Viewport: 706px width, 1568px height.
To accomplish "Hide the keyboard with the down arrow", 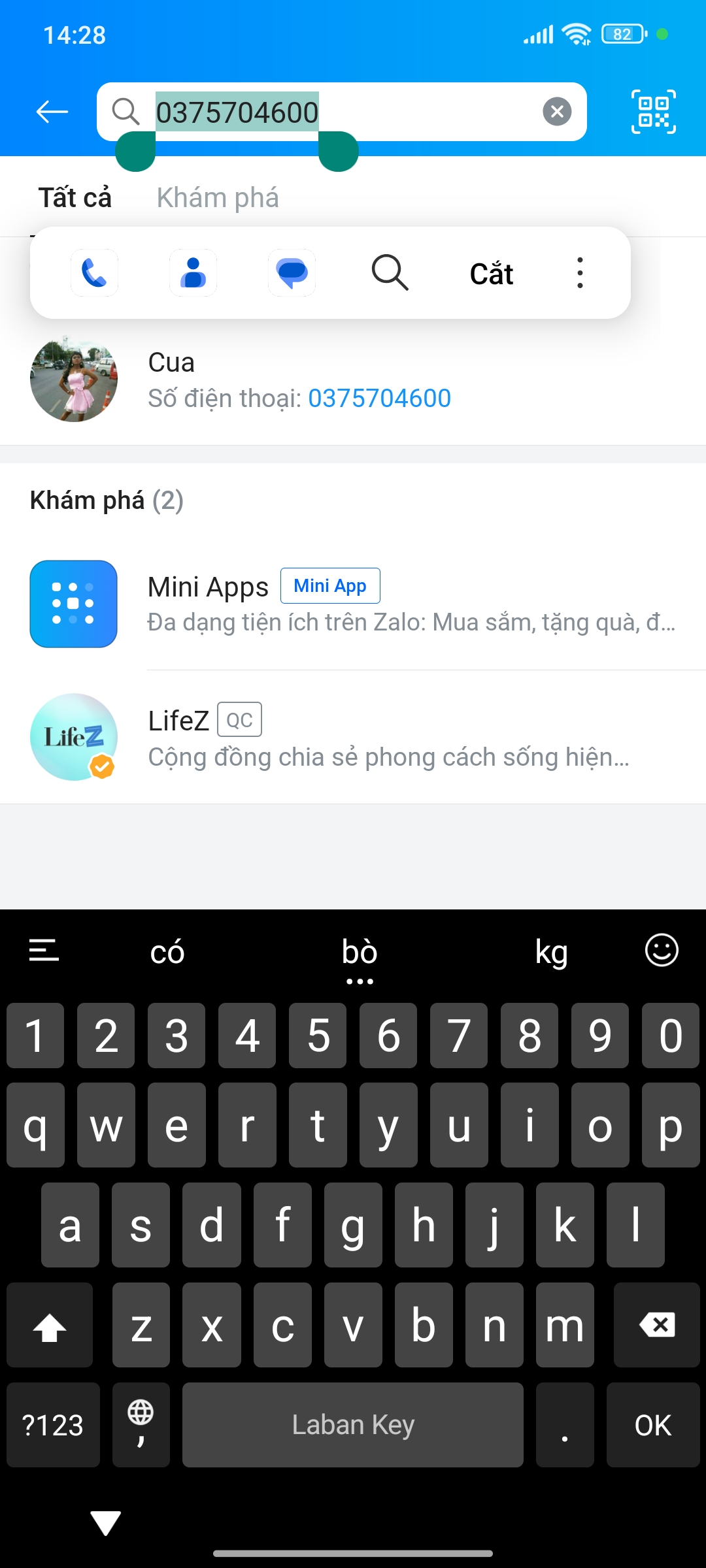I will (x=105, y=1523).
